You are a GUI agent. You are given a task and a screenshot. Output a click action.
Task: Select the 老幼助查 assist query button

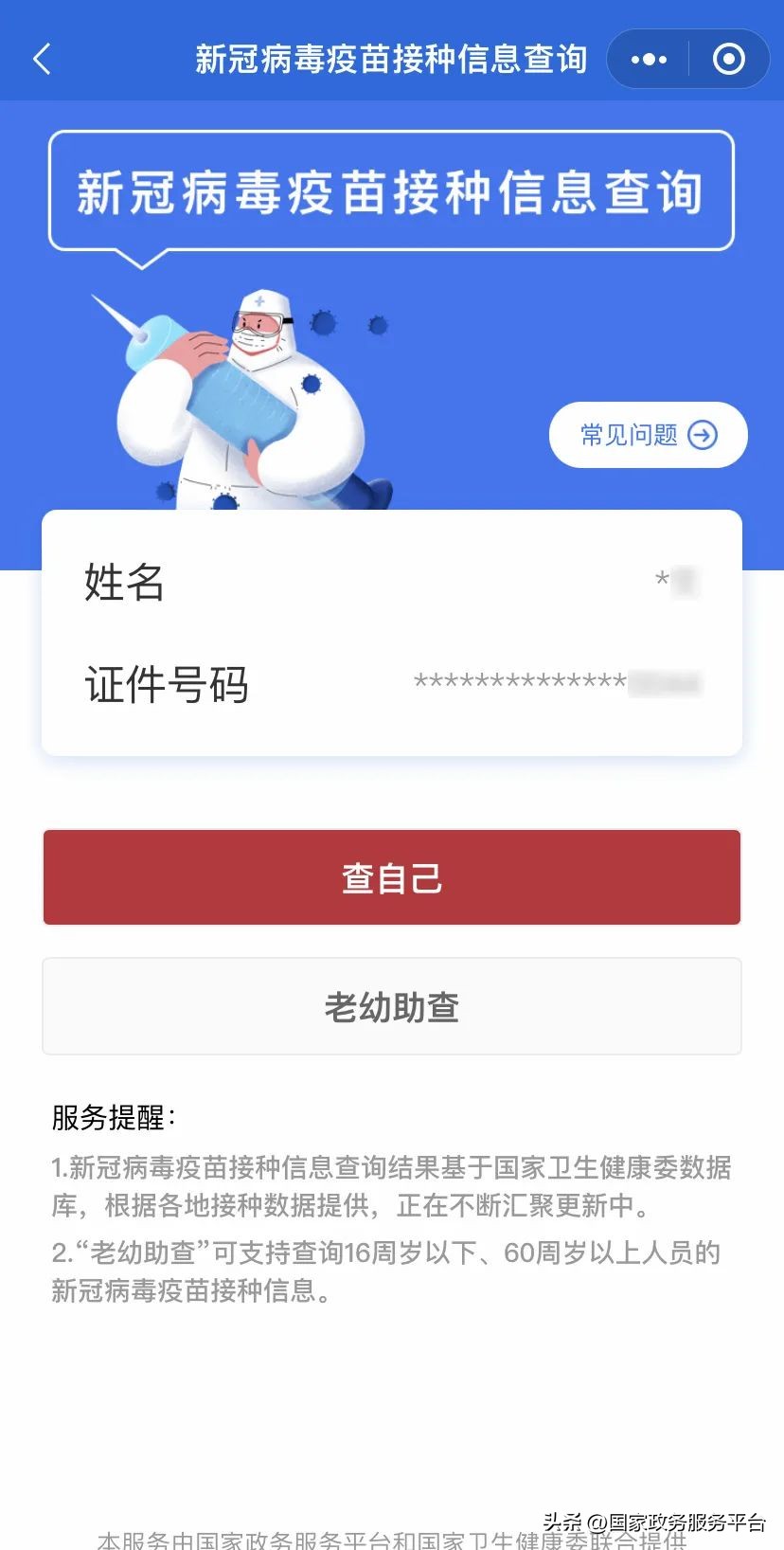[x=391, y=1006]
